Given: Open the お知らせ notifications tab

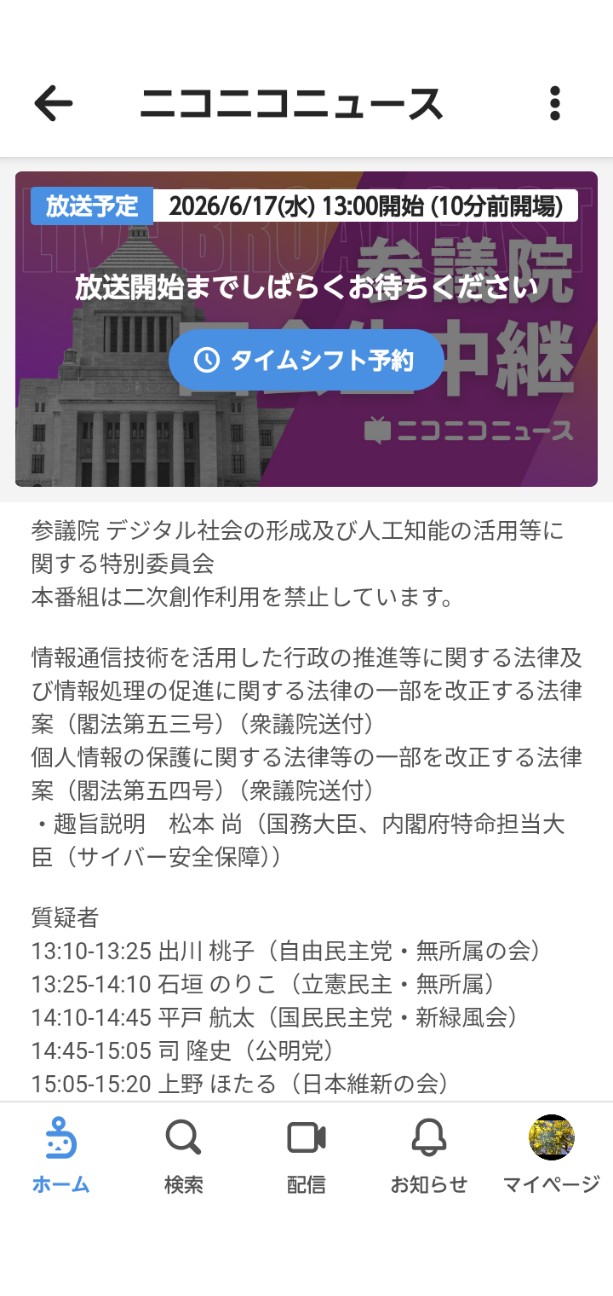Looking at the screenshot, I should tap(429, 1155).
